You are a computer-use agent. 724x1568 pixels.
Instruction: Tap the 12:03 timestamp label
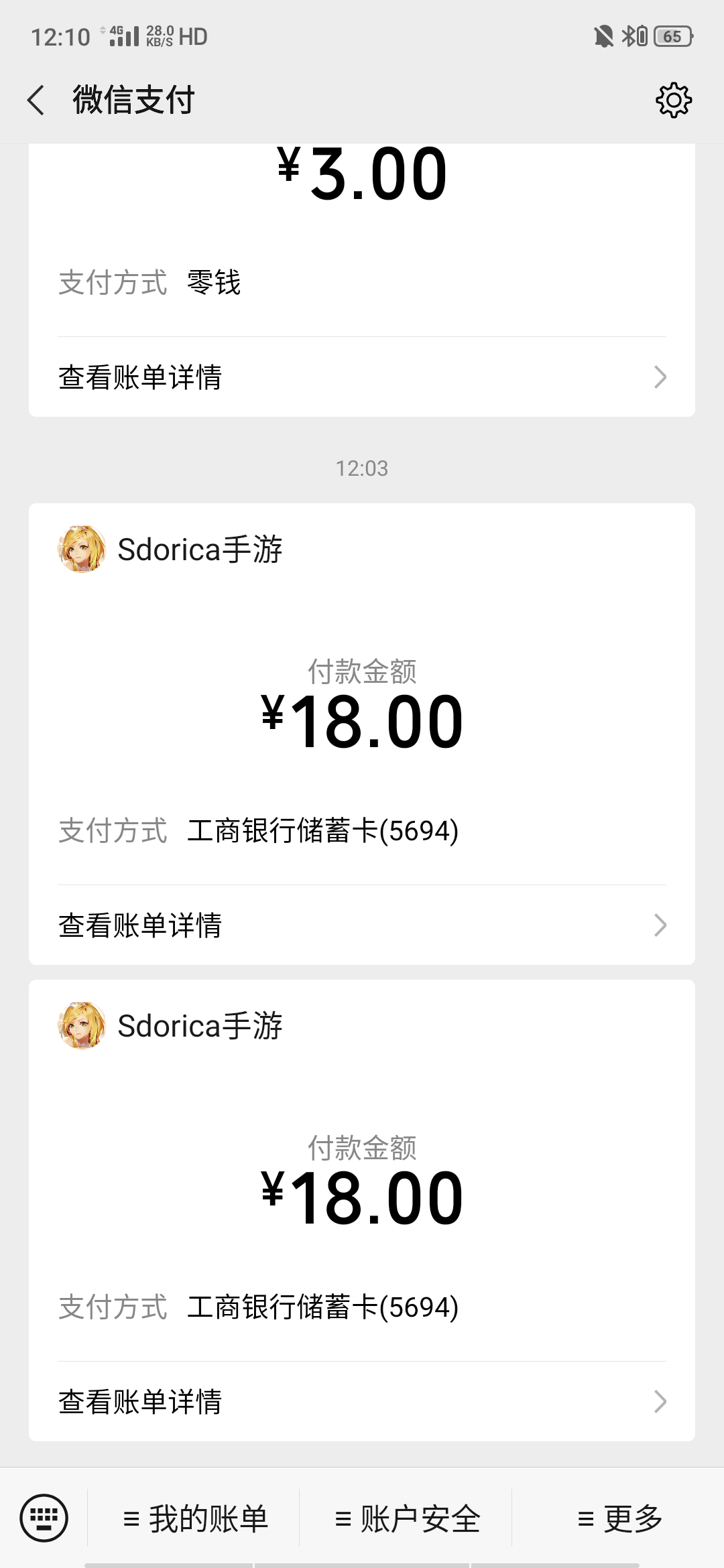[362, 469]
